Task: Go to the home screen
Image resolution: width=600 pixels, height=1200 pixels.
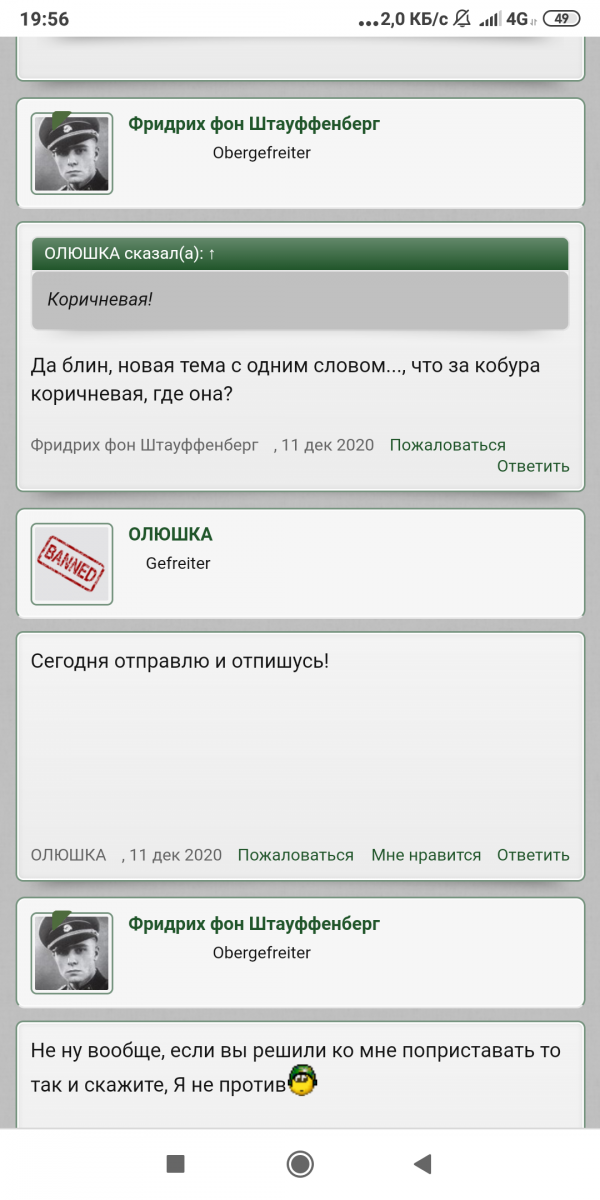Action: pos(299,1163)
